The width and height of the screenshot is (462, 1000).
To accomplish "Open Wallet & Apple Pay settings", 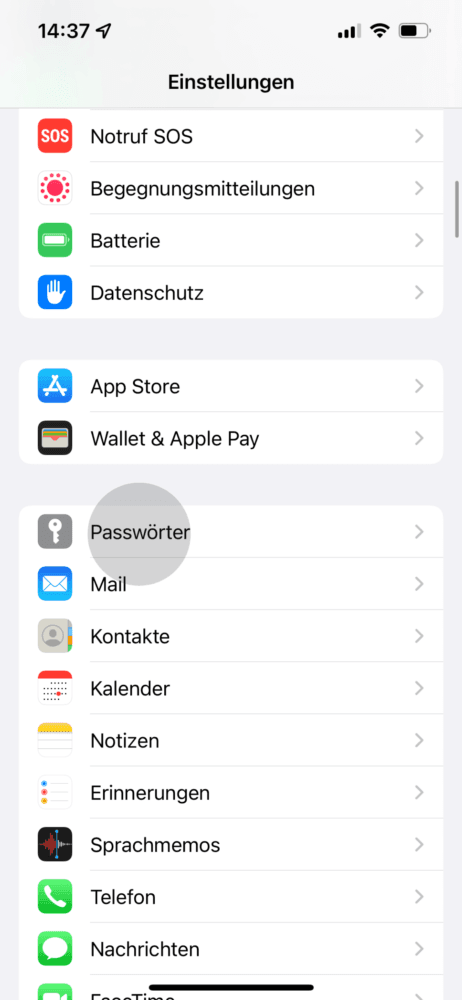I will tap(231, 438).
